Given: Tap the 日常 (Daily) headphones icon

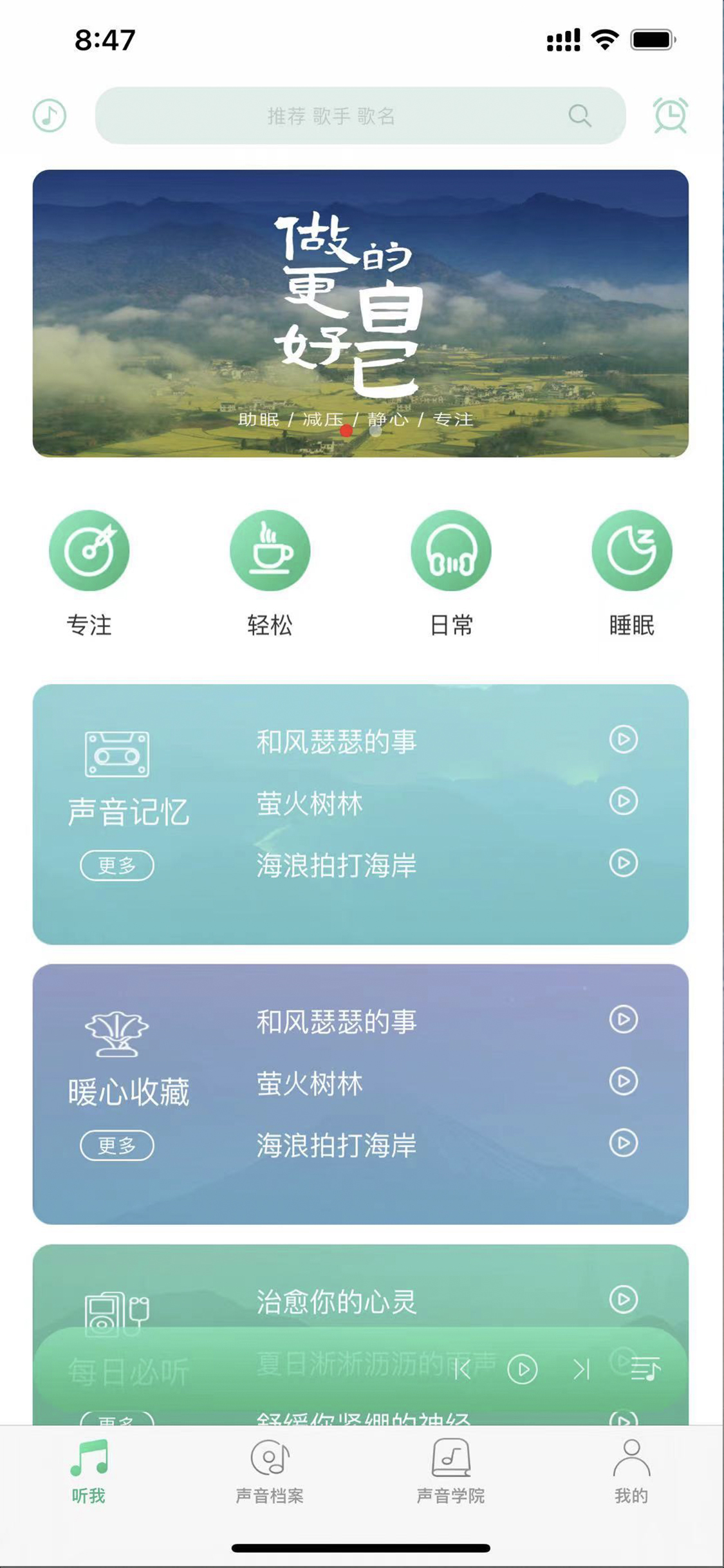Looking at the screenshot, I should pos(452,551).
